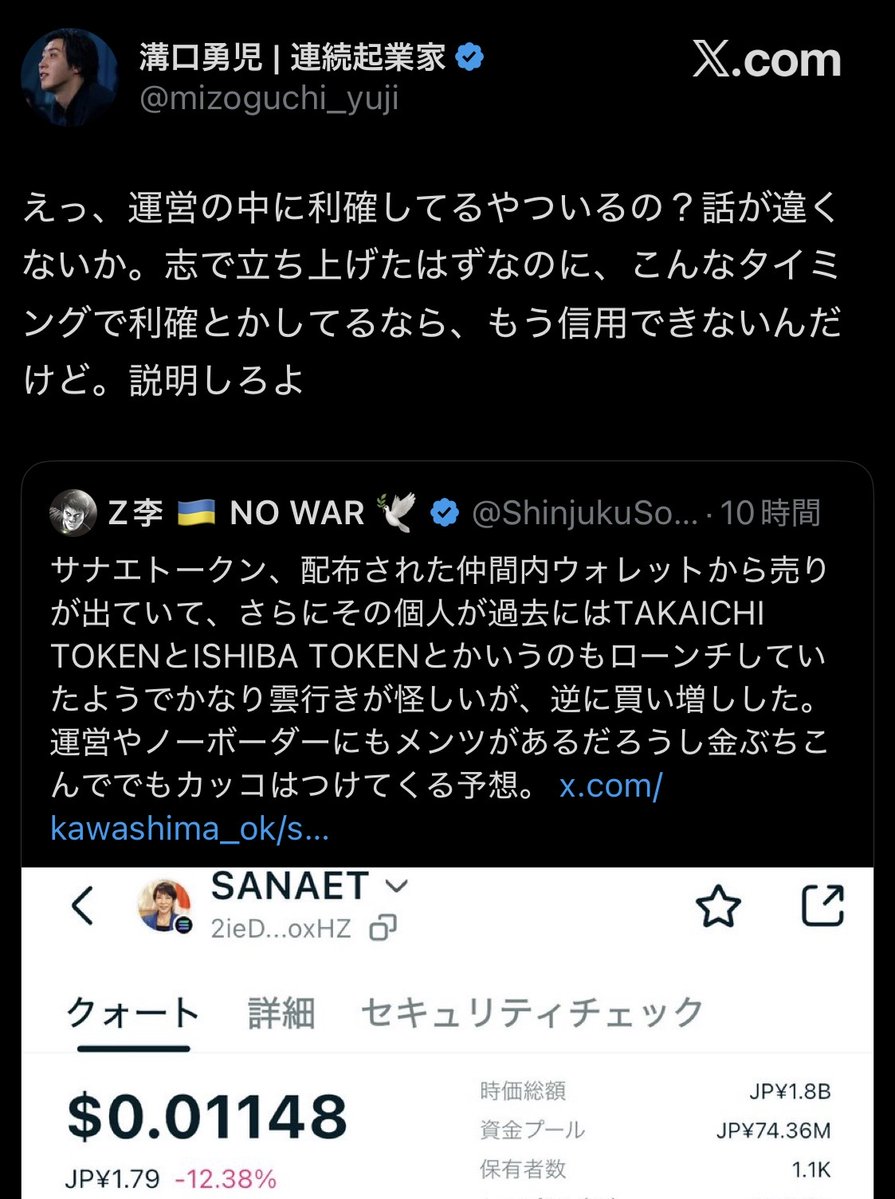Viewport: 895px width, 1199px height.
Task: View the SANAET screenshot image
Action: coord(447,1030)
